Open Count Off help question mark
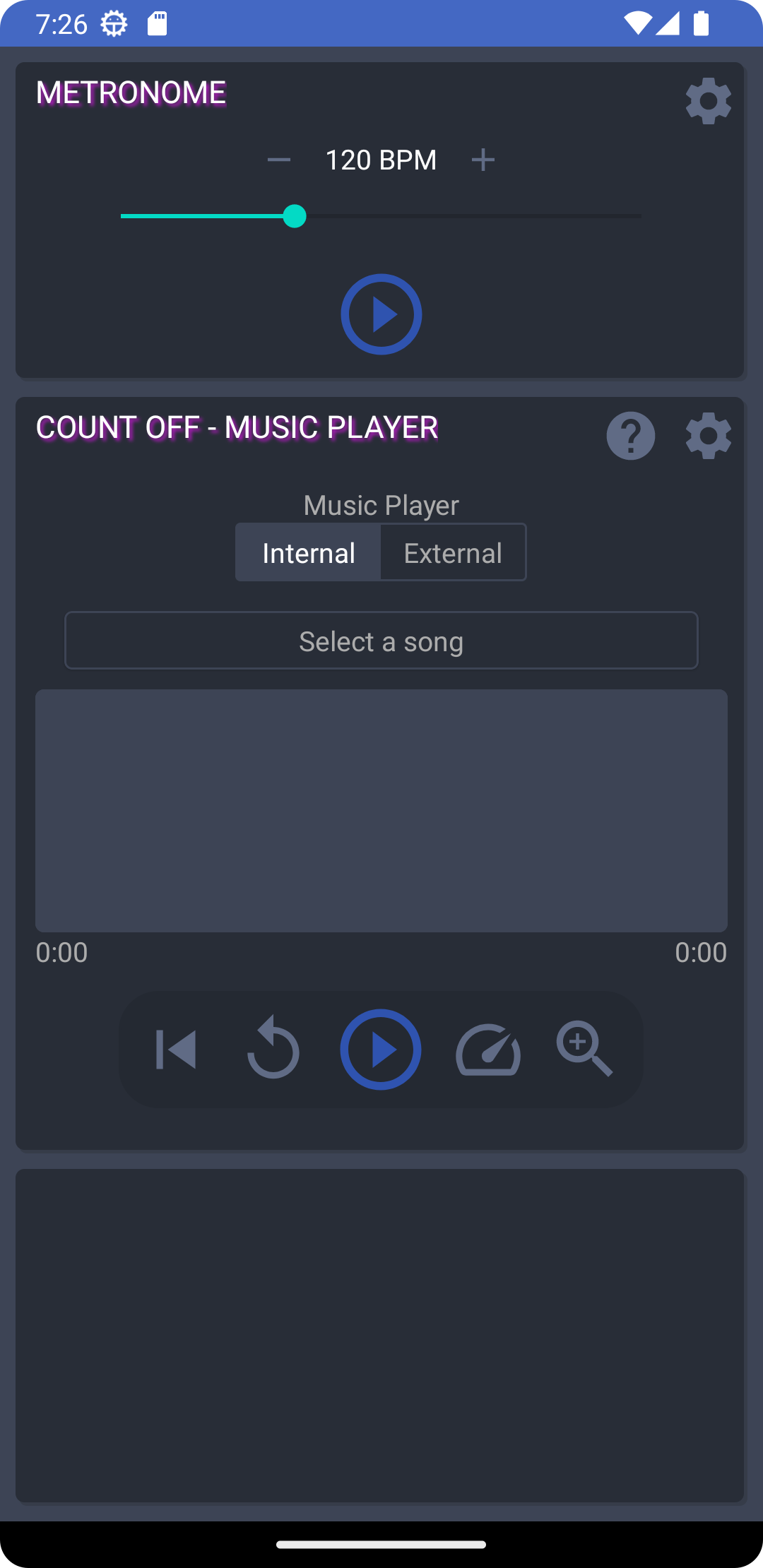Image resolution: width=763 pixels, height=1568 pixels. tap(631, 436)
